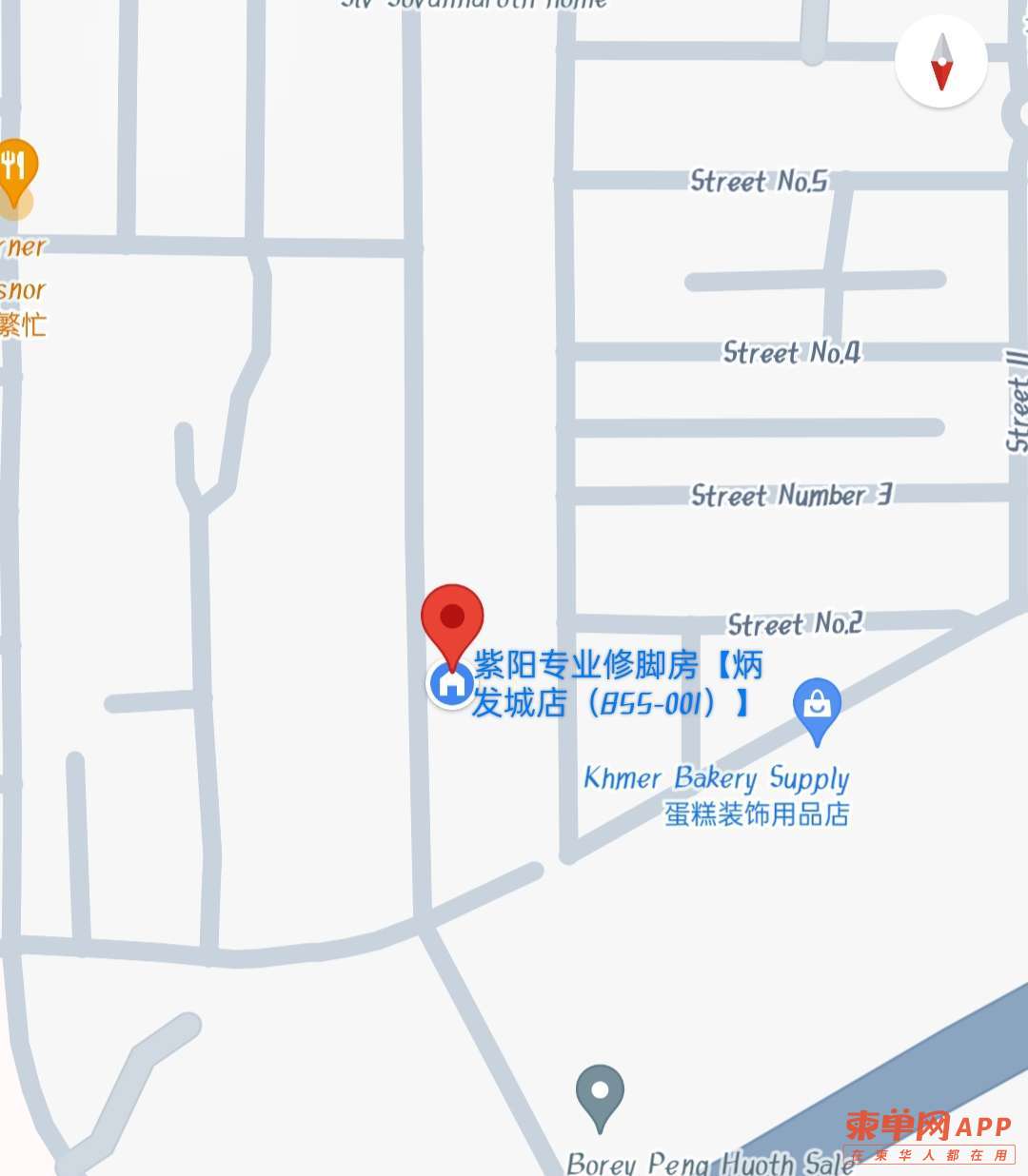Open the blue home marker for 紫阳专业修脚房

point(449,683)
